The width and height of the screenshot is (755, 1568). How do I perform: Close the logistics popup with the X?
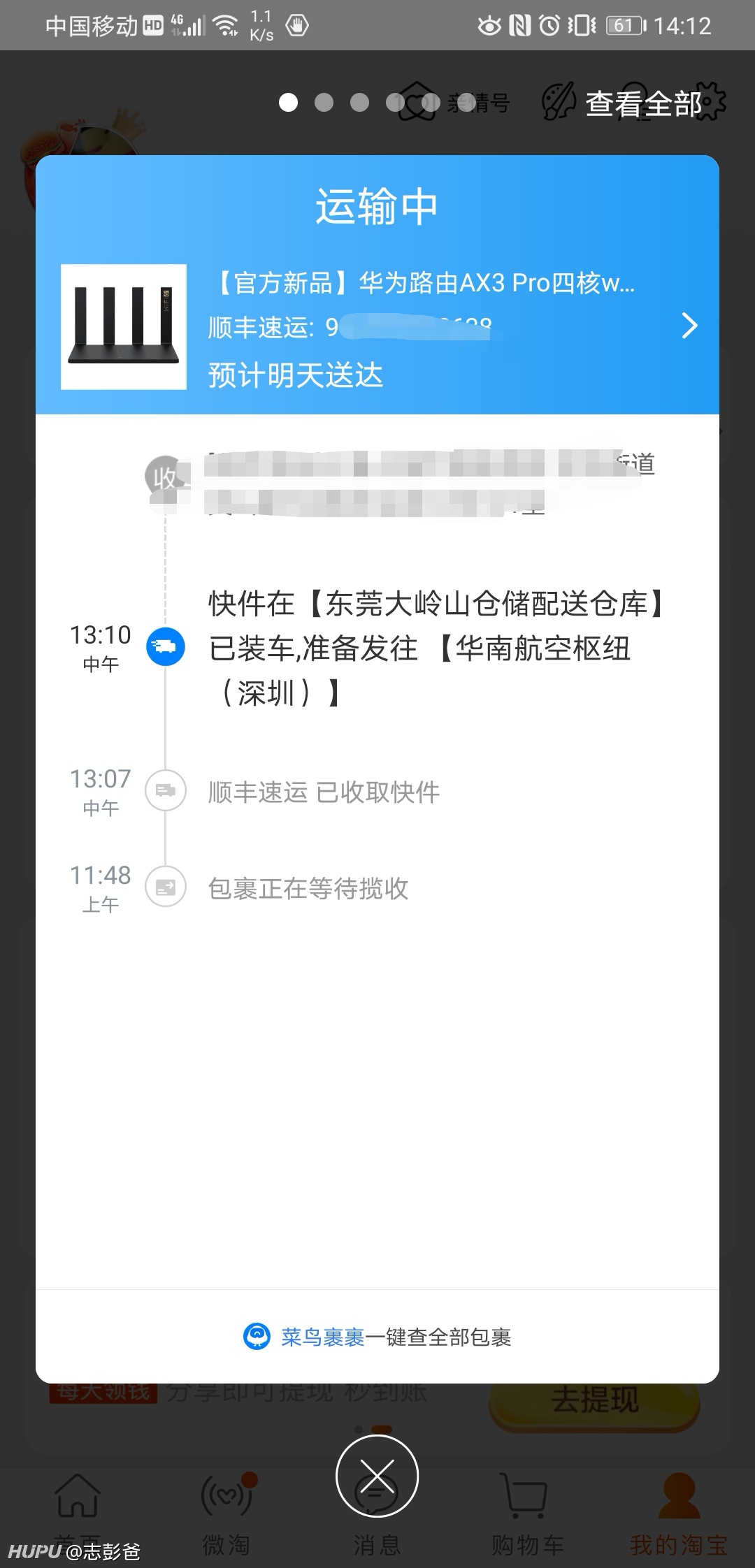(x=377, y=1476)
